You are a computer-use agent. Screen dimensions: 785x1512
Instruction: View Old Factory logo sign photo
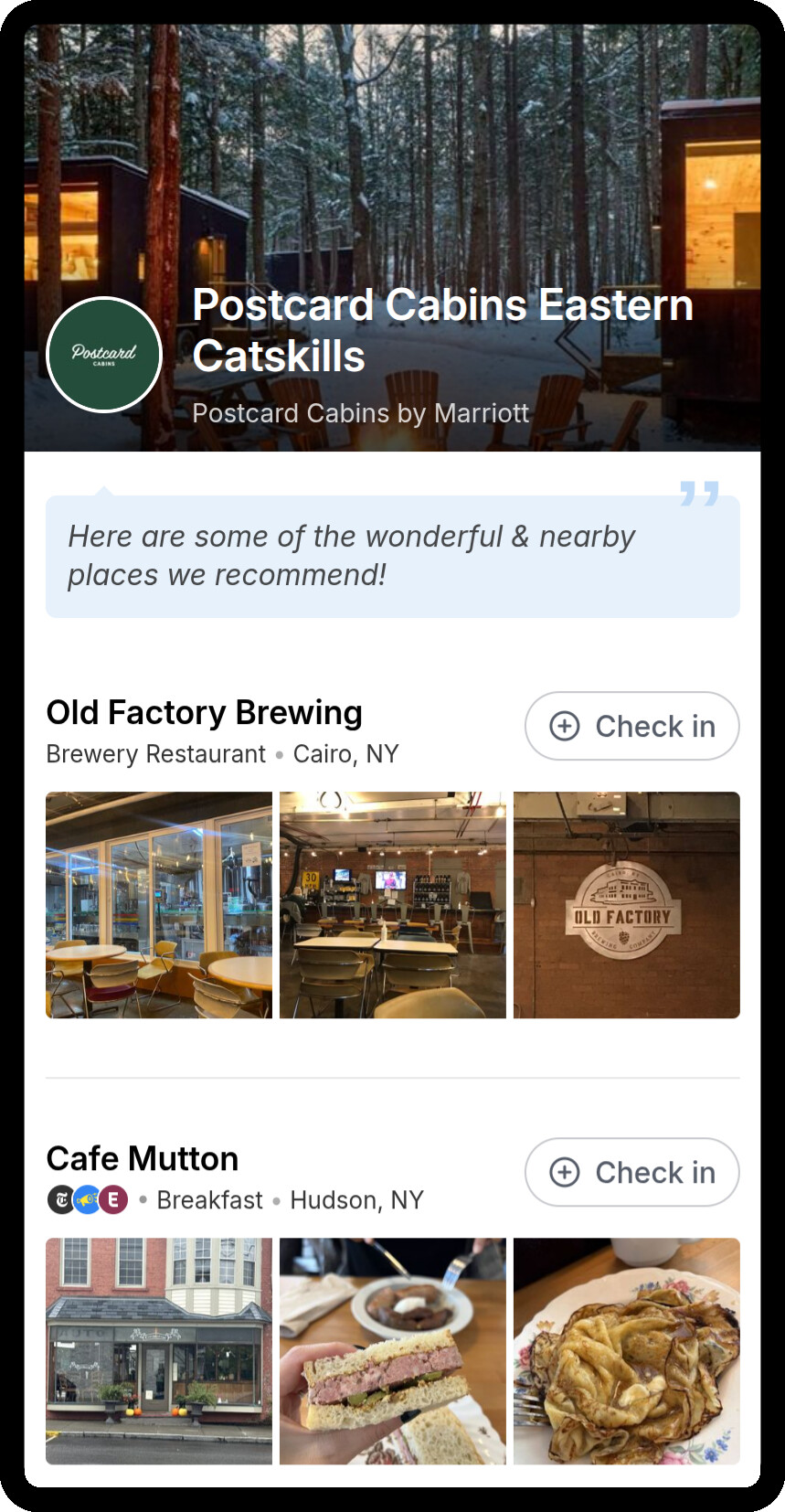627,905
